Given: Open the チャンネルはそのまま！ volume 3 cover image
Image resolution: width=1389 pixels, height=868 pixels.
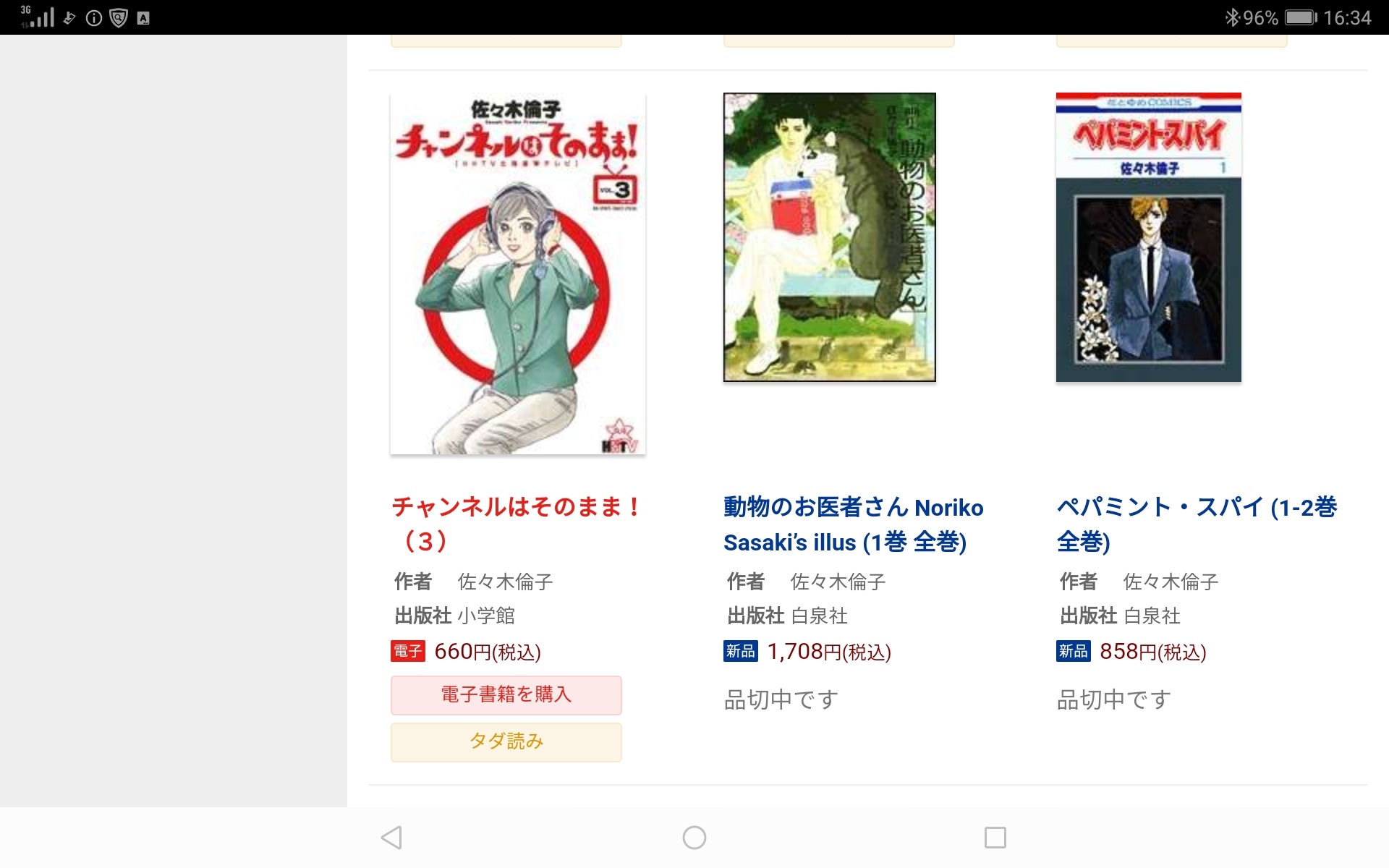Looking at the screenshot, I should tap(517, 273).
